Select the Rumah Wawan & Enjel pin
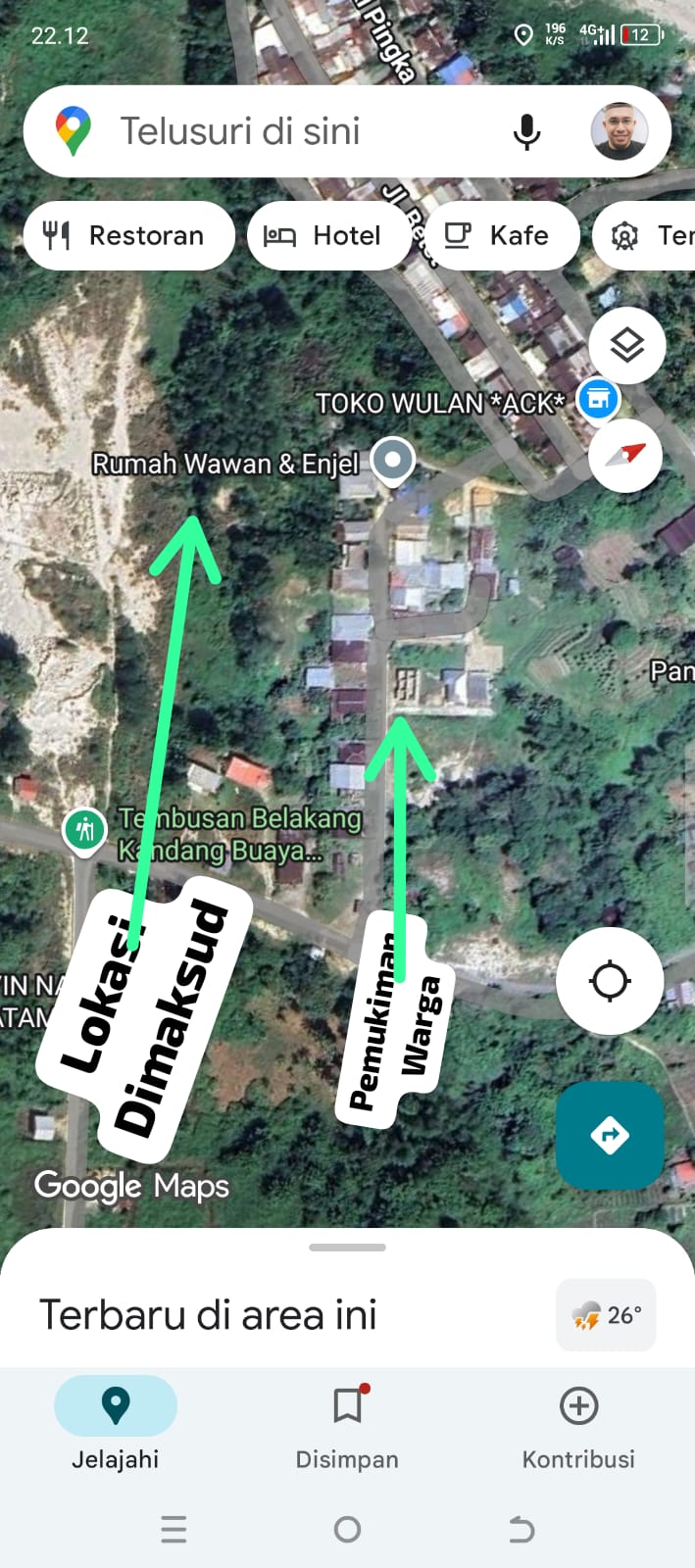 393,461
